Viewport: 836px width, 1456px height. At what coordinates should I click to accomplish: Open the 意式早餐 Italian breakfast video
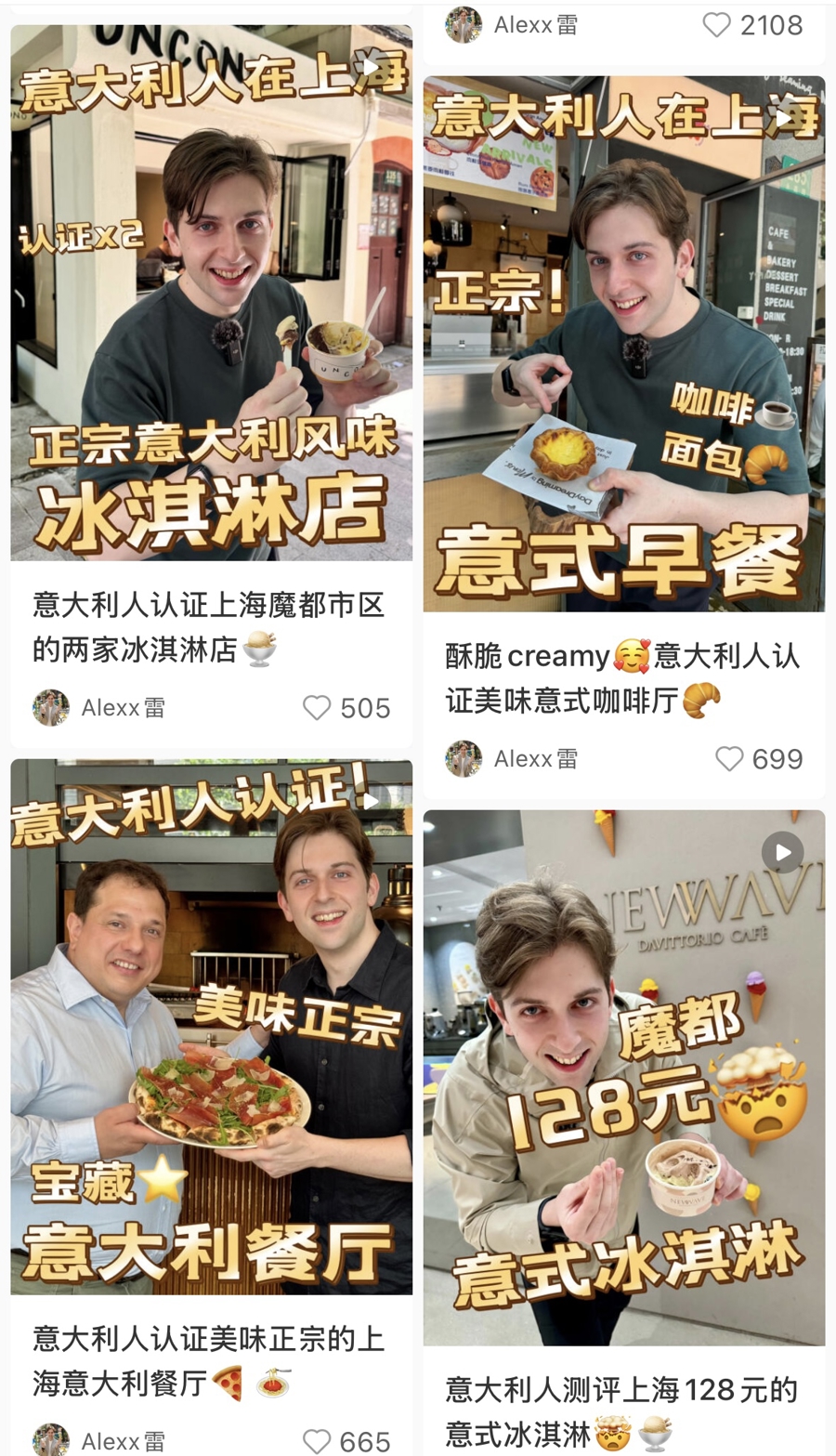623,344
